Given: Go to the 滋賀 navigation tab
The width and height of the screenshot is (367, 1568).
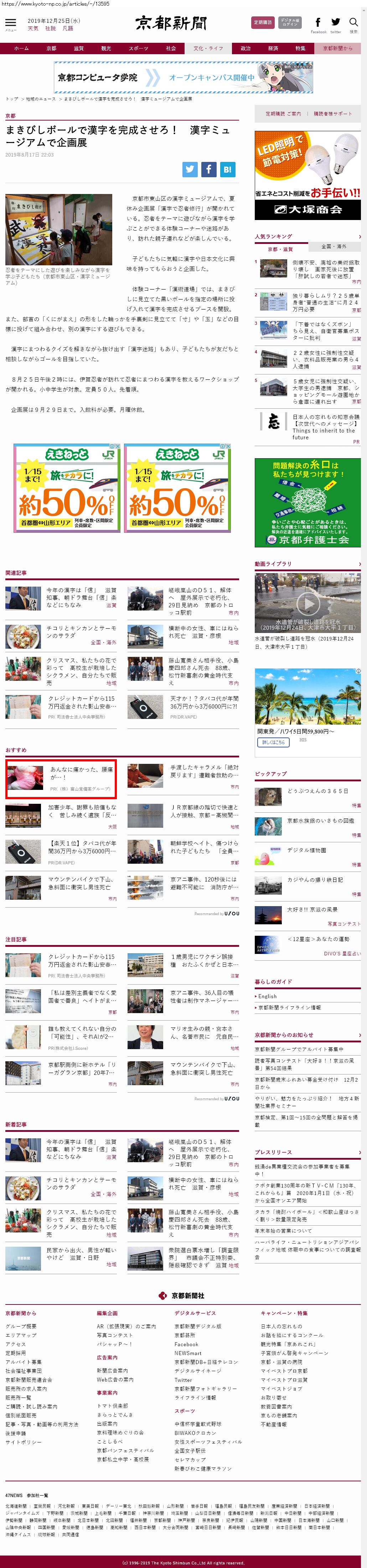Looking at the screenshot, I should click(x=78, y=49).
